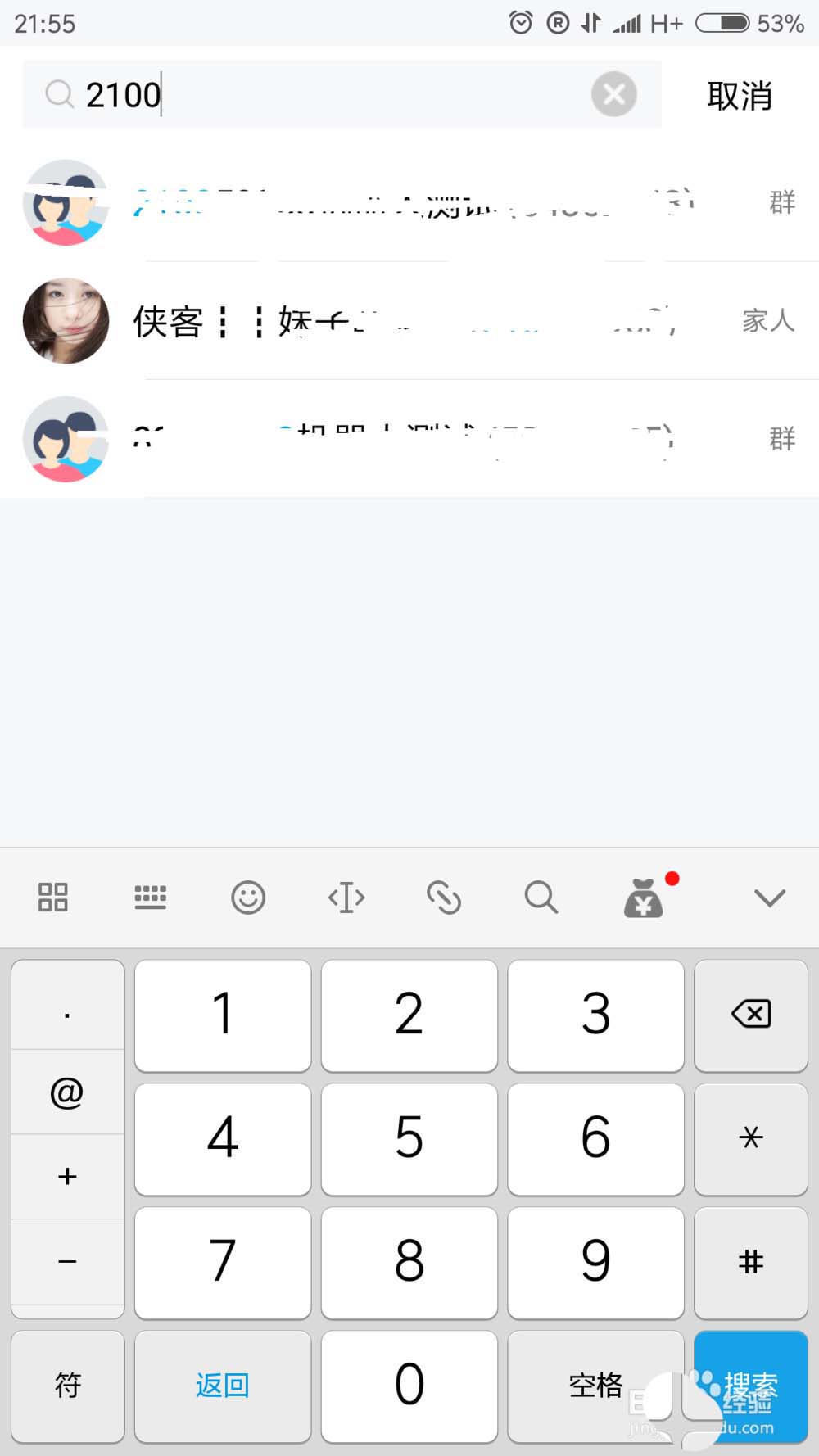The height and width of the screenshot is (1456, 819).
Task: Open the cursor movement tool
Action: (346, 898)
